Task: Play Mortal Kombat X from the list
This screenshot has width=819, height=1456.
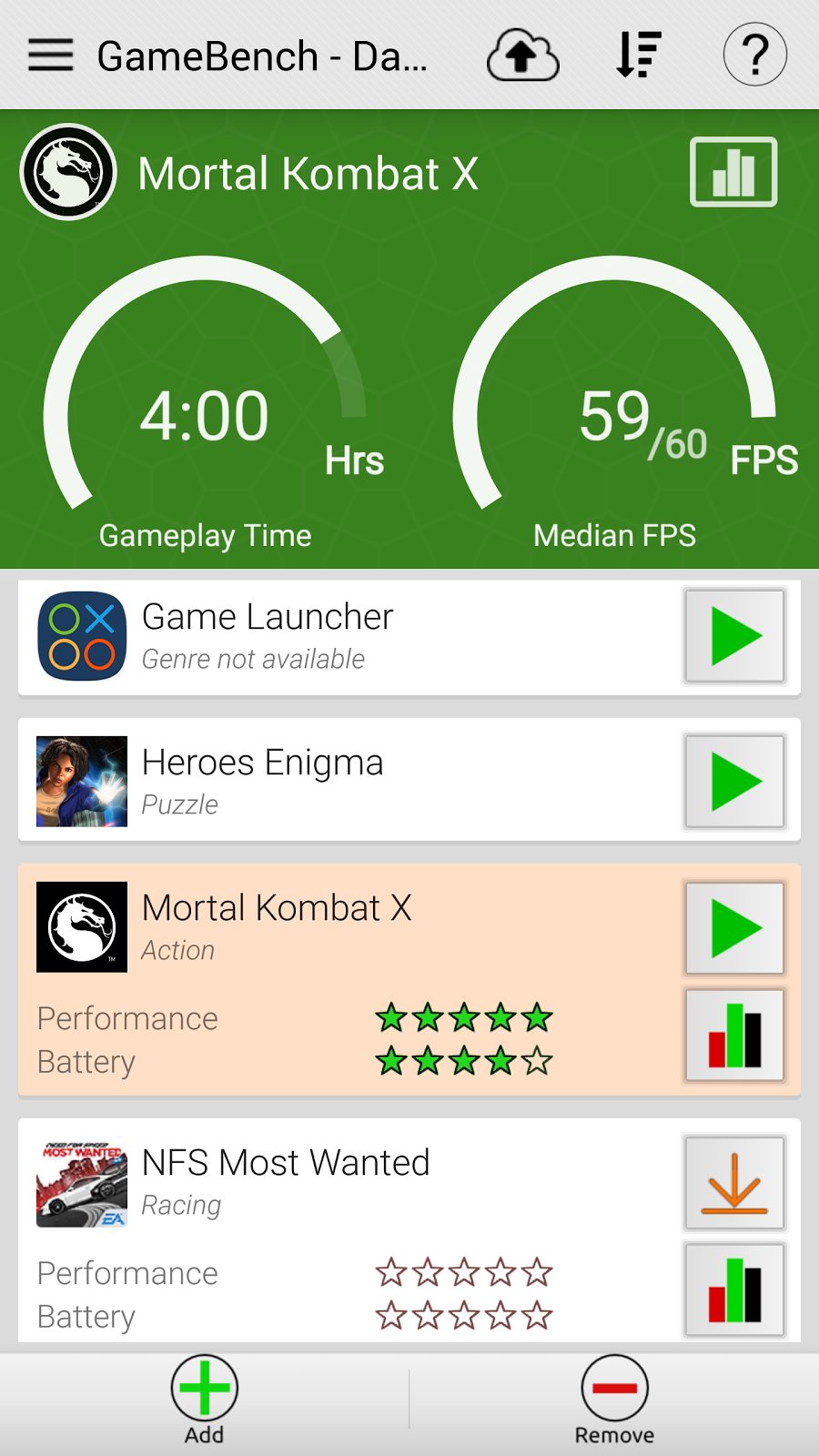Action: coord(734,928)
